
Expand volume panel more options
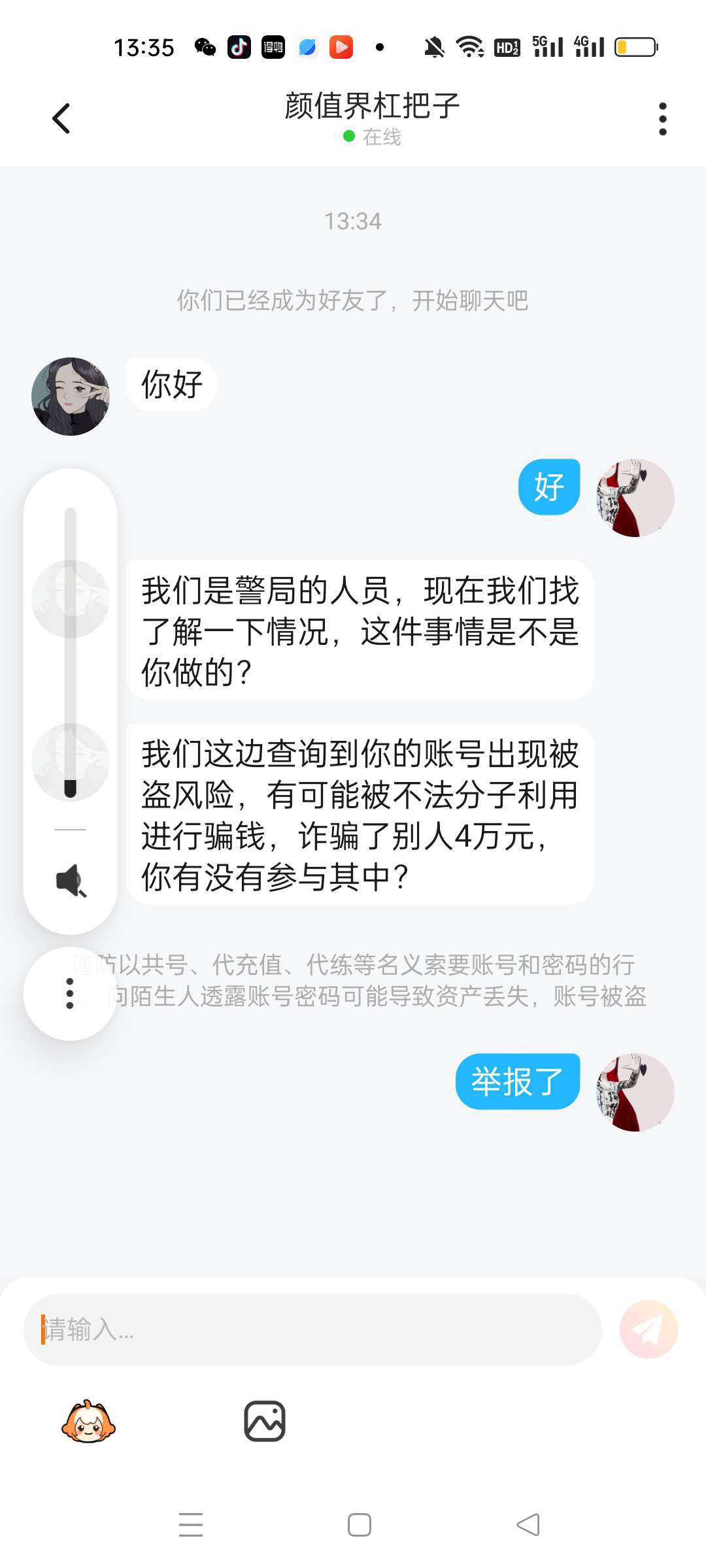click(x=70, y=993)
